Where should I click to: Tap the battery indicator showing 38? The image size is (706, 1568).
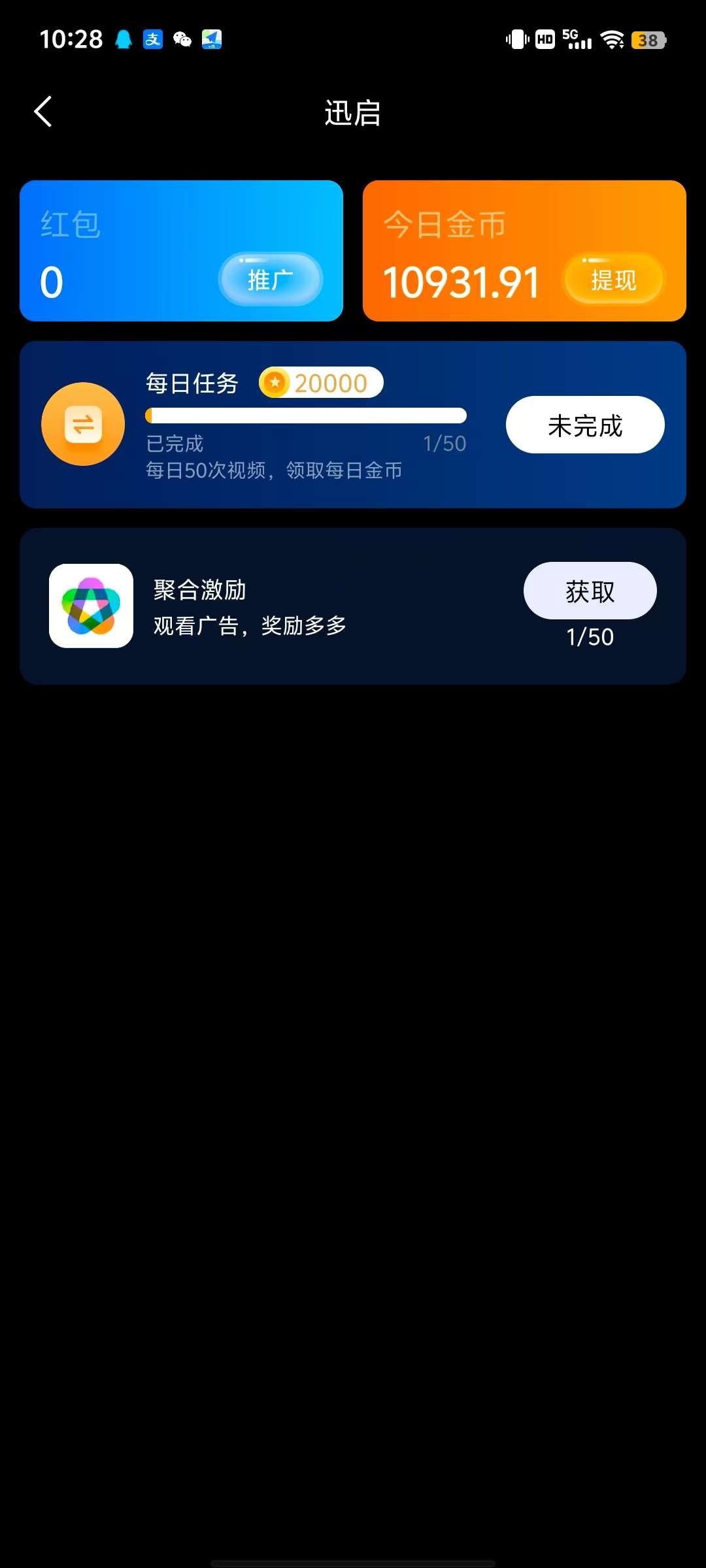click(x=648, y=39)
